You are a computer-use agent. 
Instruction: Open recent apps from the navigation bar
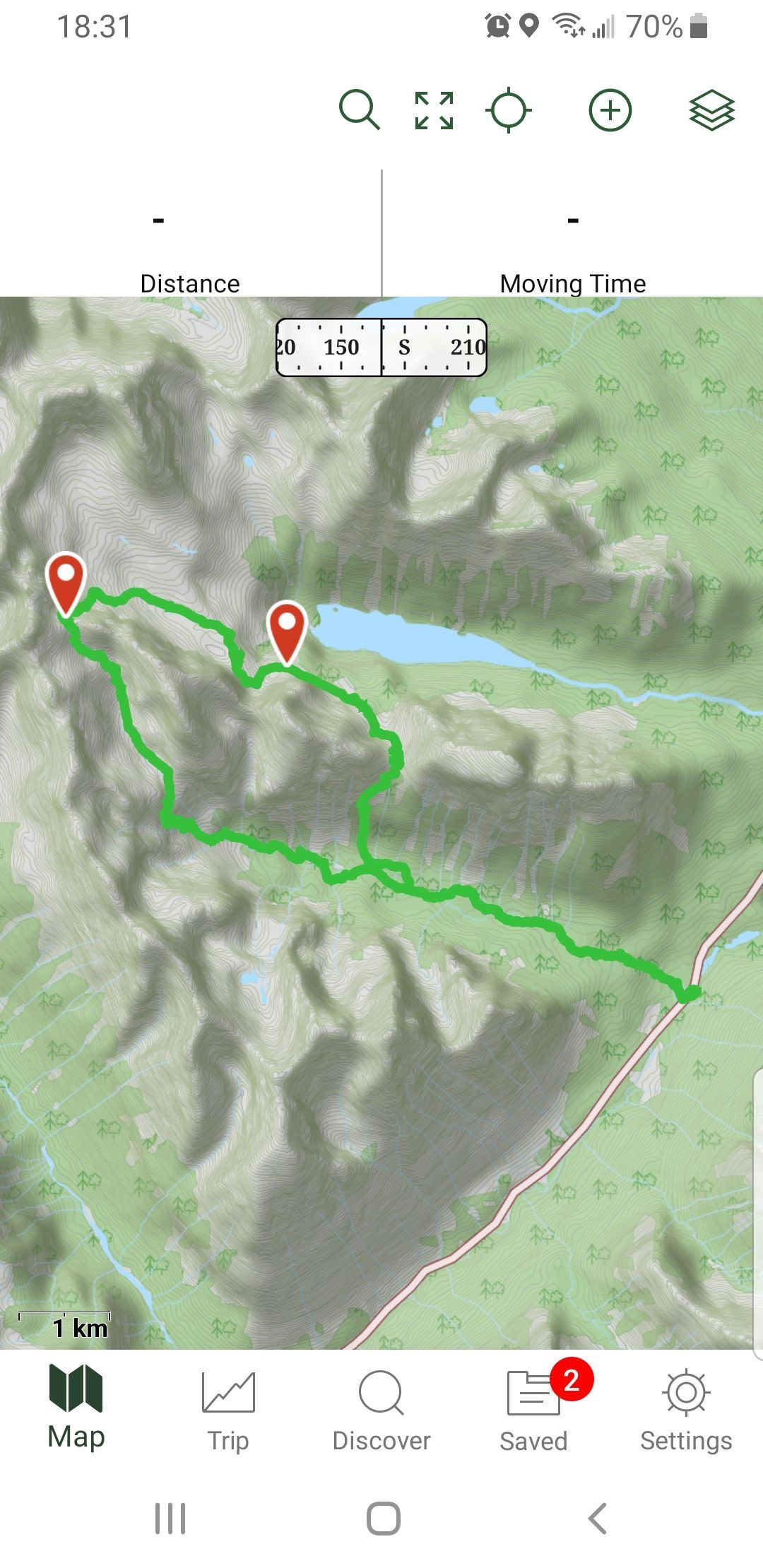170,1518
